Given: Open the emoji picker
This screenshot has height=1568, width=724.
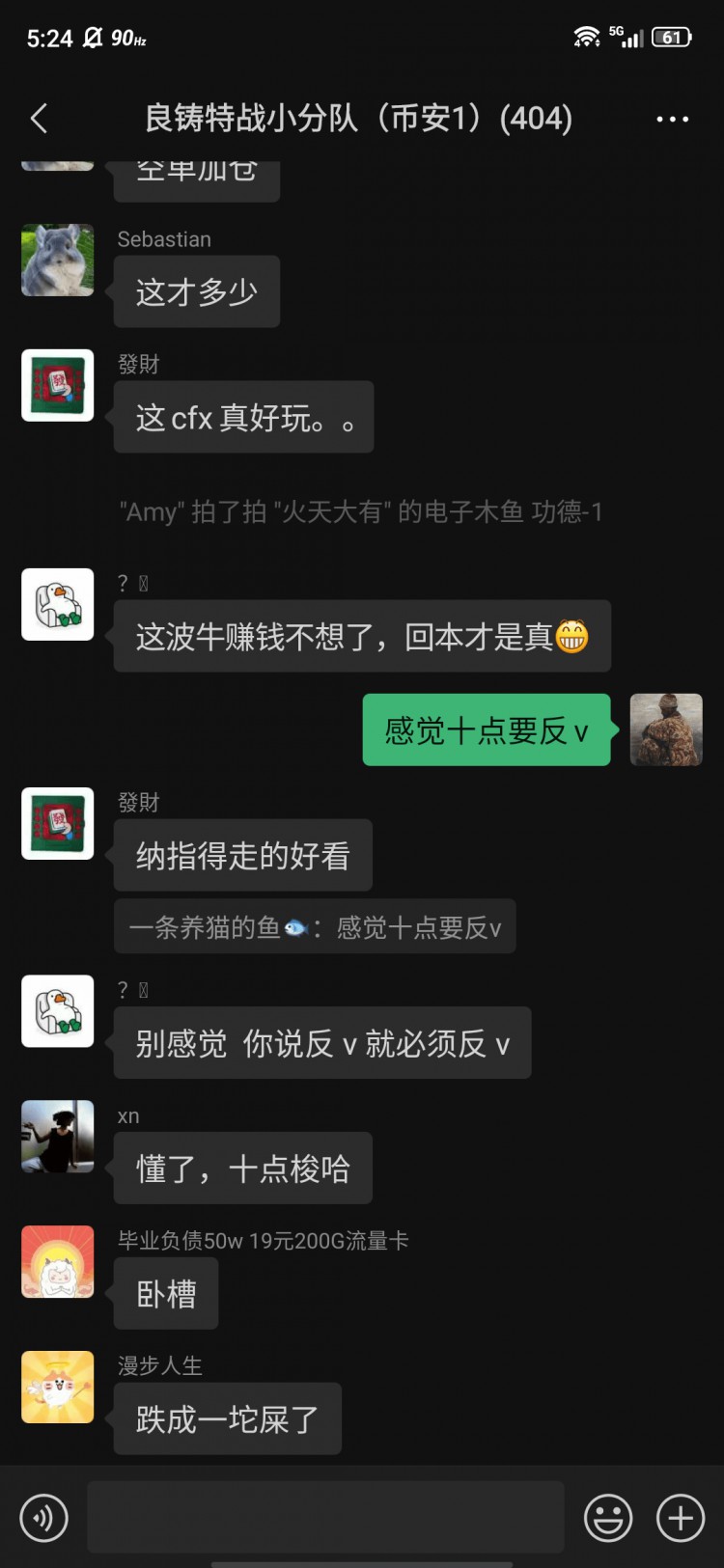Looking at the screenshot, I should coord(608,1518).
